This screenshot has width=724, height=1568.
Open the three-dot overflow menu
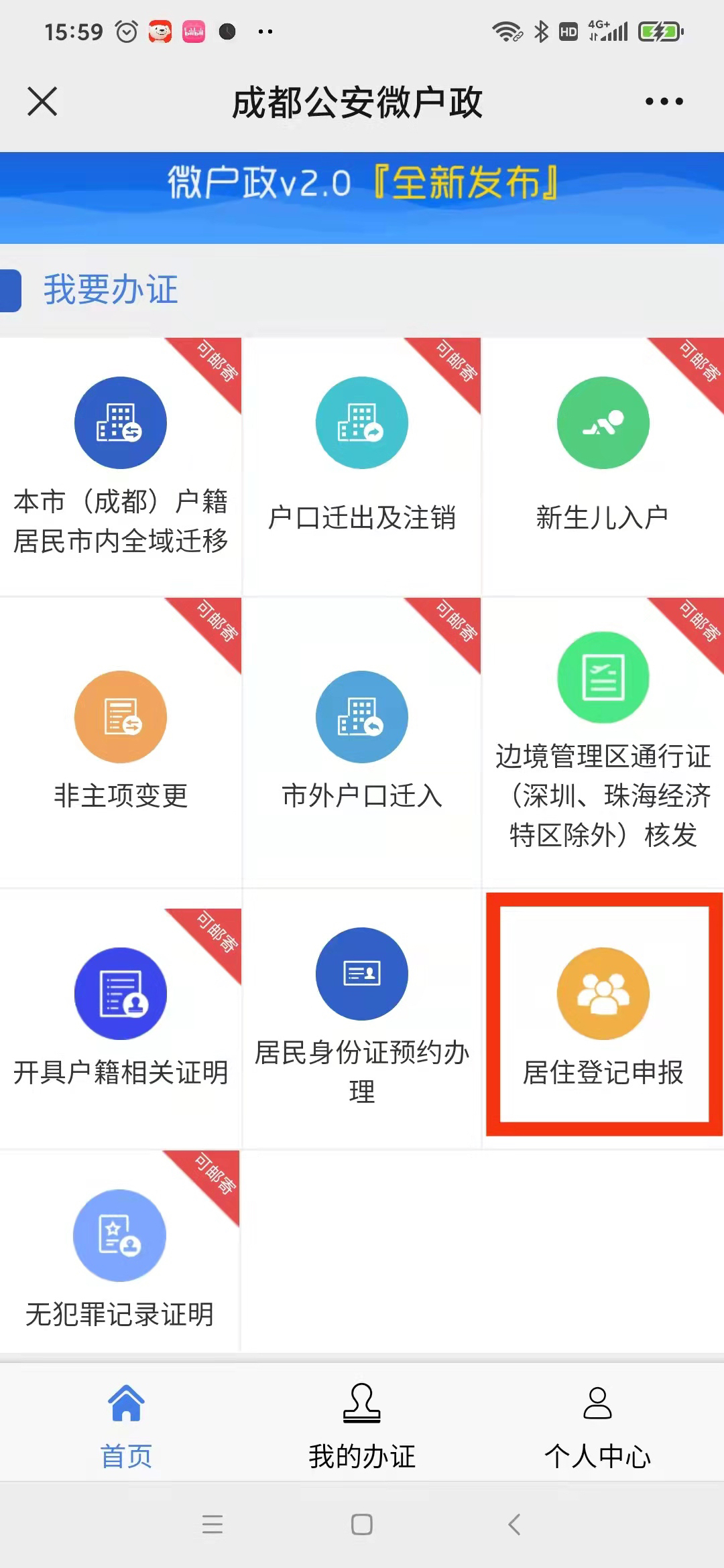[664, 102]
